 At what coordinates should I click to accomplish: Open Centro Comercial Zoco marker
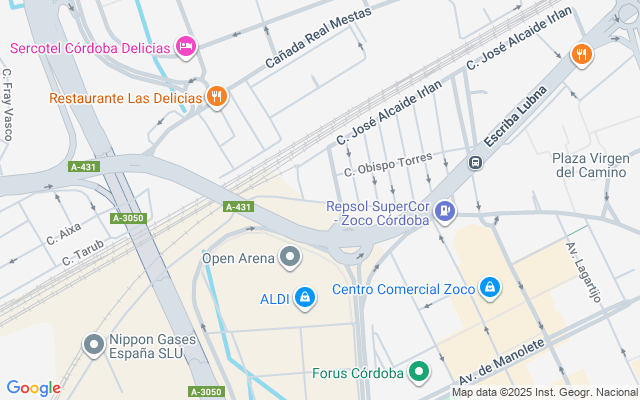pyautogui.click(x=488, y=289)
